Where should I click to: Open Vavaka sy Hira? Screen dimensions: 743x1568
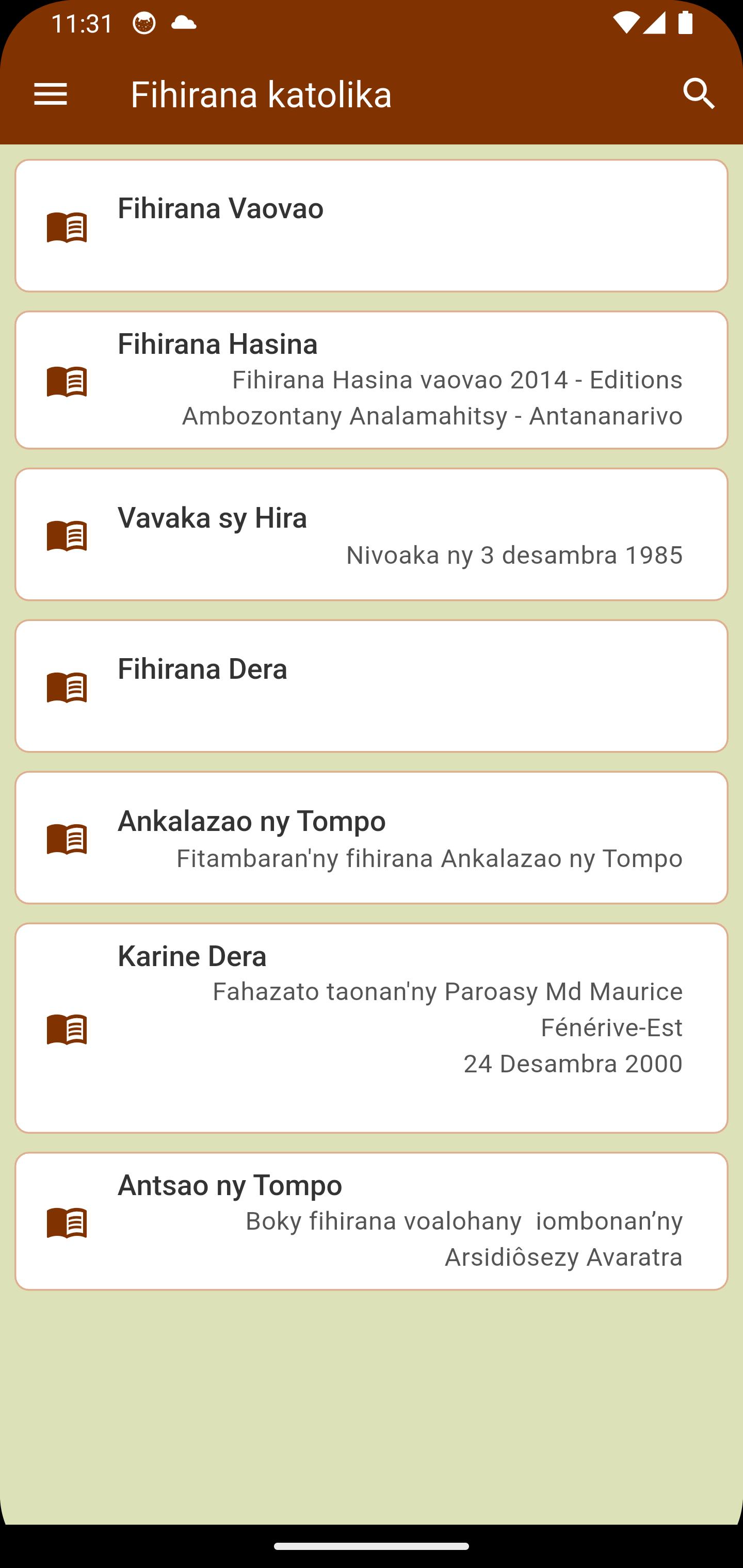[x=372, y=534]
